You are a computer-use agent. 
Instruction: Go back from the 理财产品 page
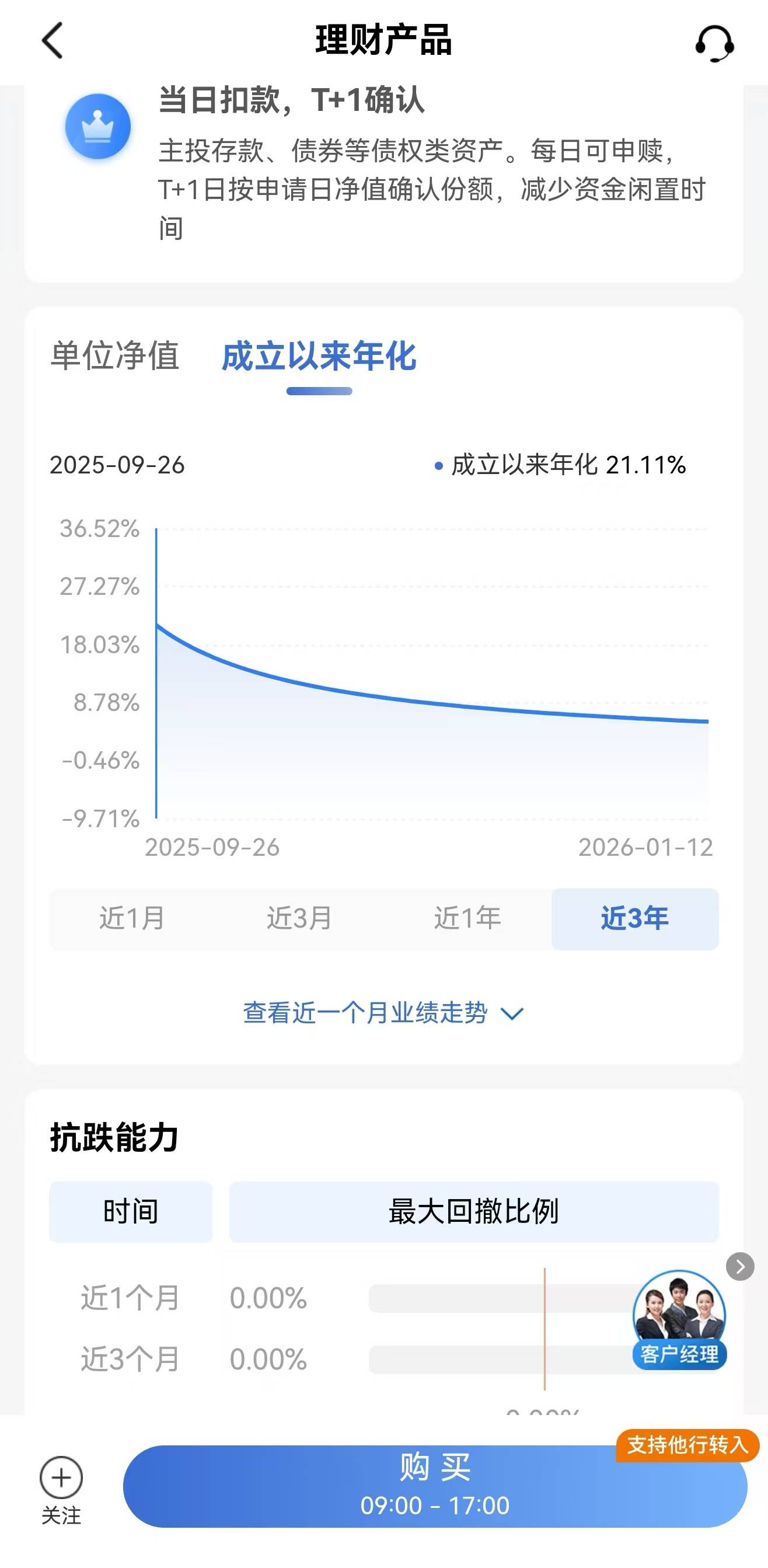(53, 41)
